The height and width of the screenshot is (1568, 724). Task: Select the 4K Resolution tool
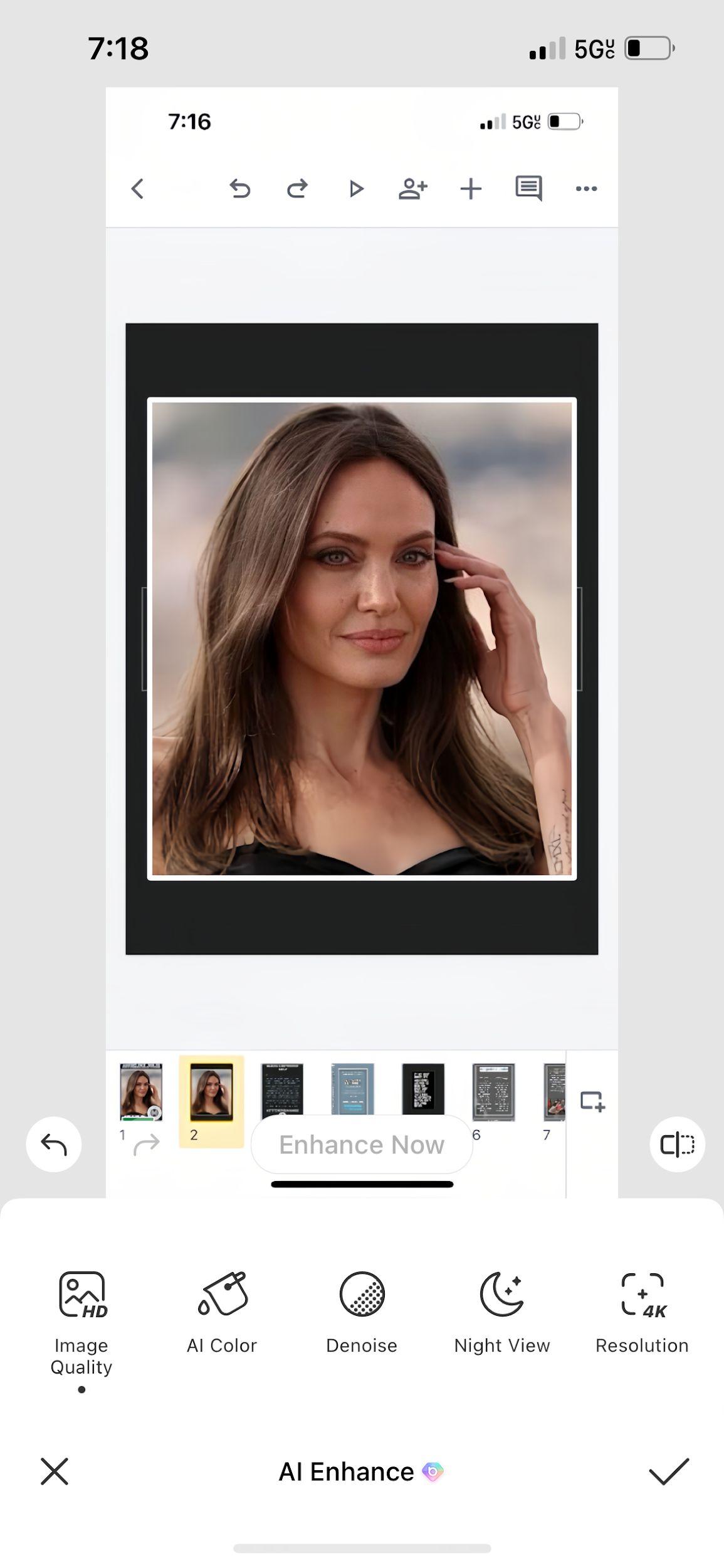pyautogui.click(x=642, y=1311)
